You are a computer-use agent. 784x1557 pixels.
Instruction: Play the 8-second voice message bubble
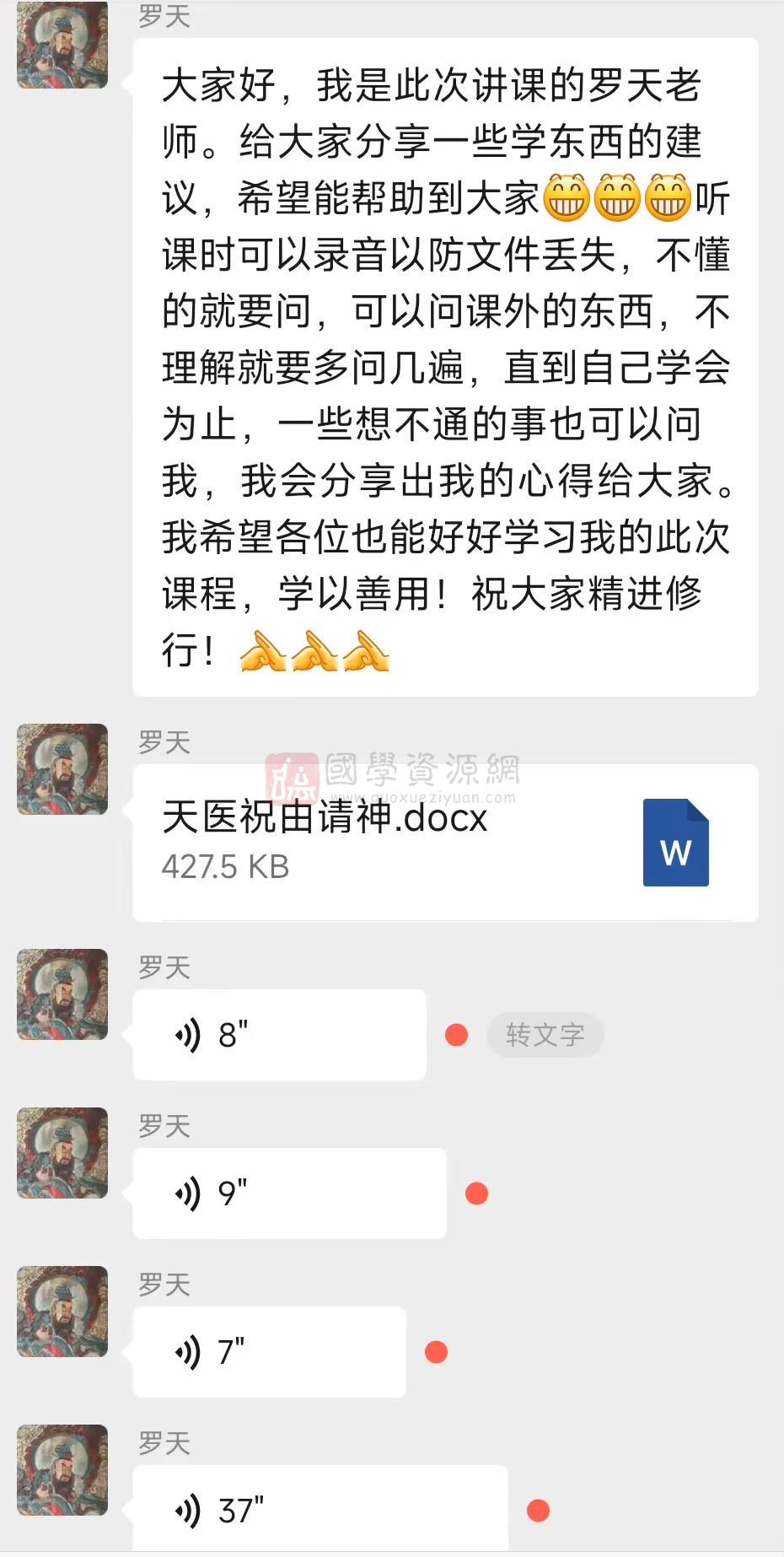[278, 1033]
